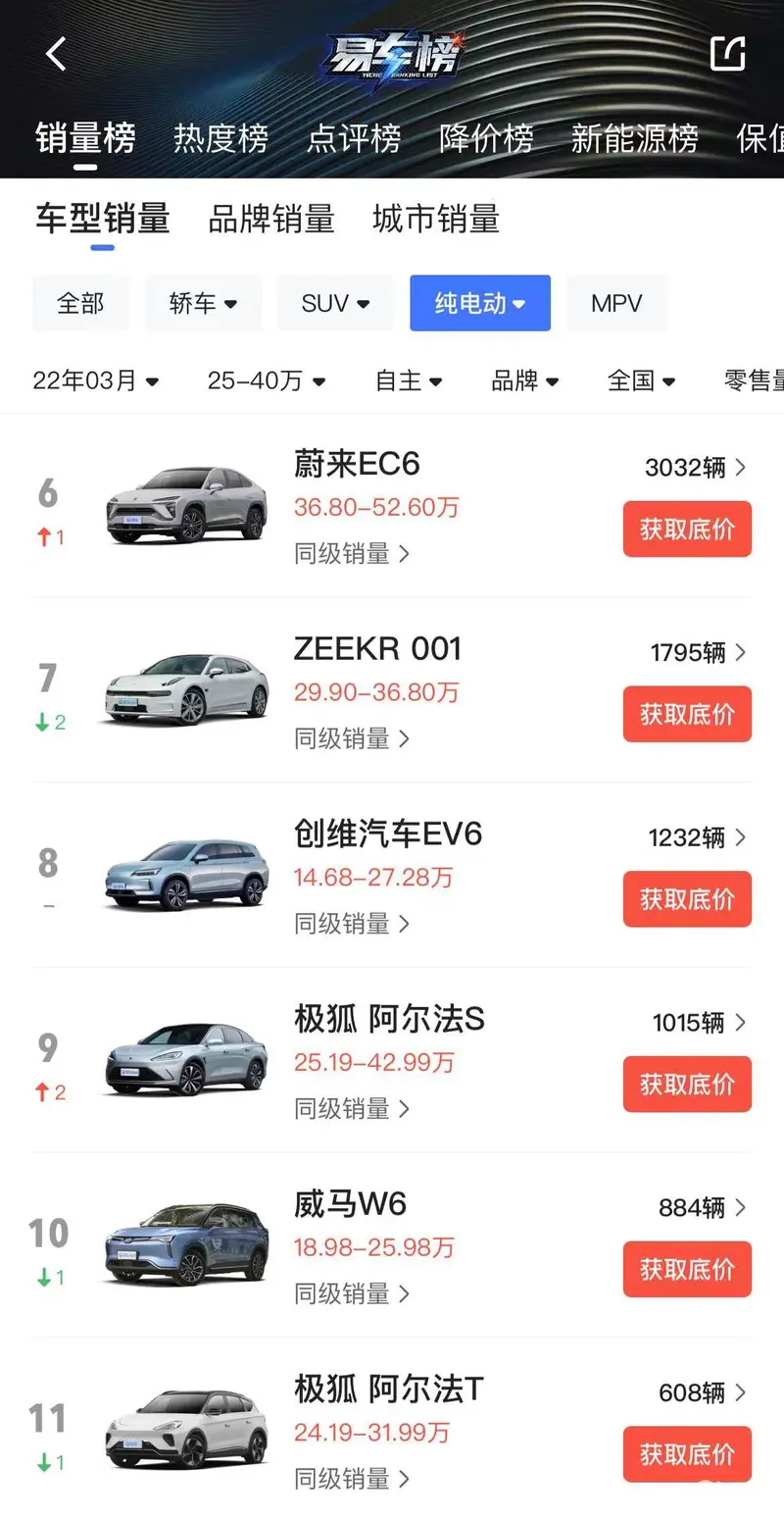
Task: Get the lowest price for 威马W6
Action: [687, 1269]
